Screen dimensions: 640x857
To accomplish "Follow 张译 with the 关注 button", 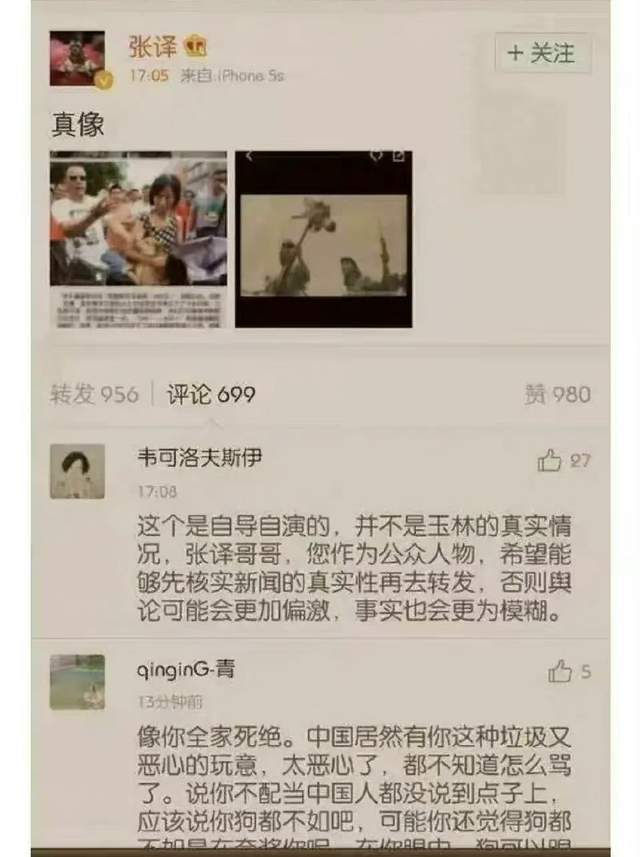I will tap(541, 54).
